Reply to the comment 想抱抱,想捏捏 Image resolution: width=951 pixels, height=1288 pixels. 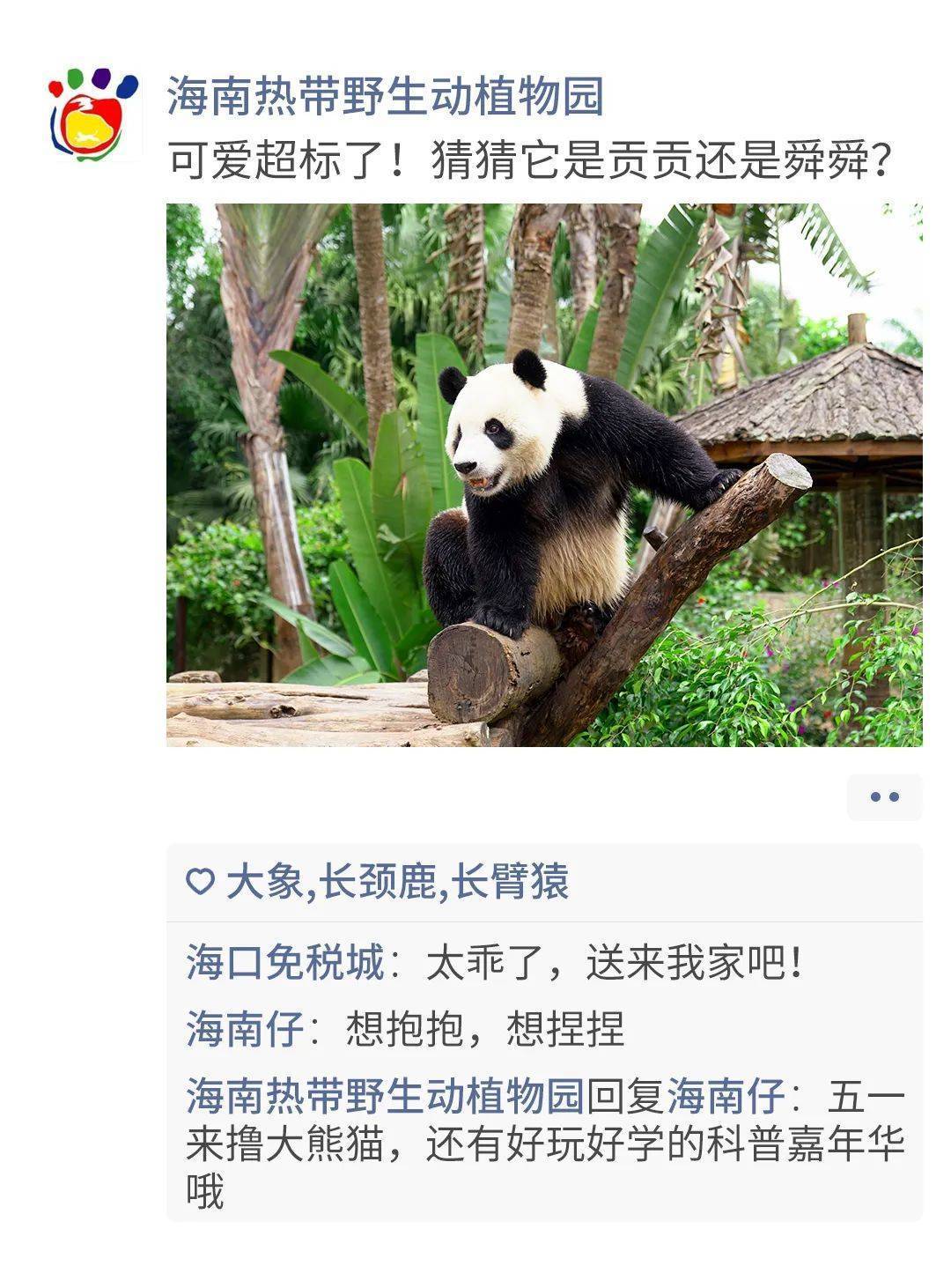point(485,1028)
